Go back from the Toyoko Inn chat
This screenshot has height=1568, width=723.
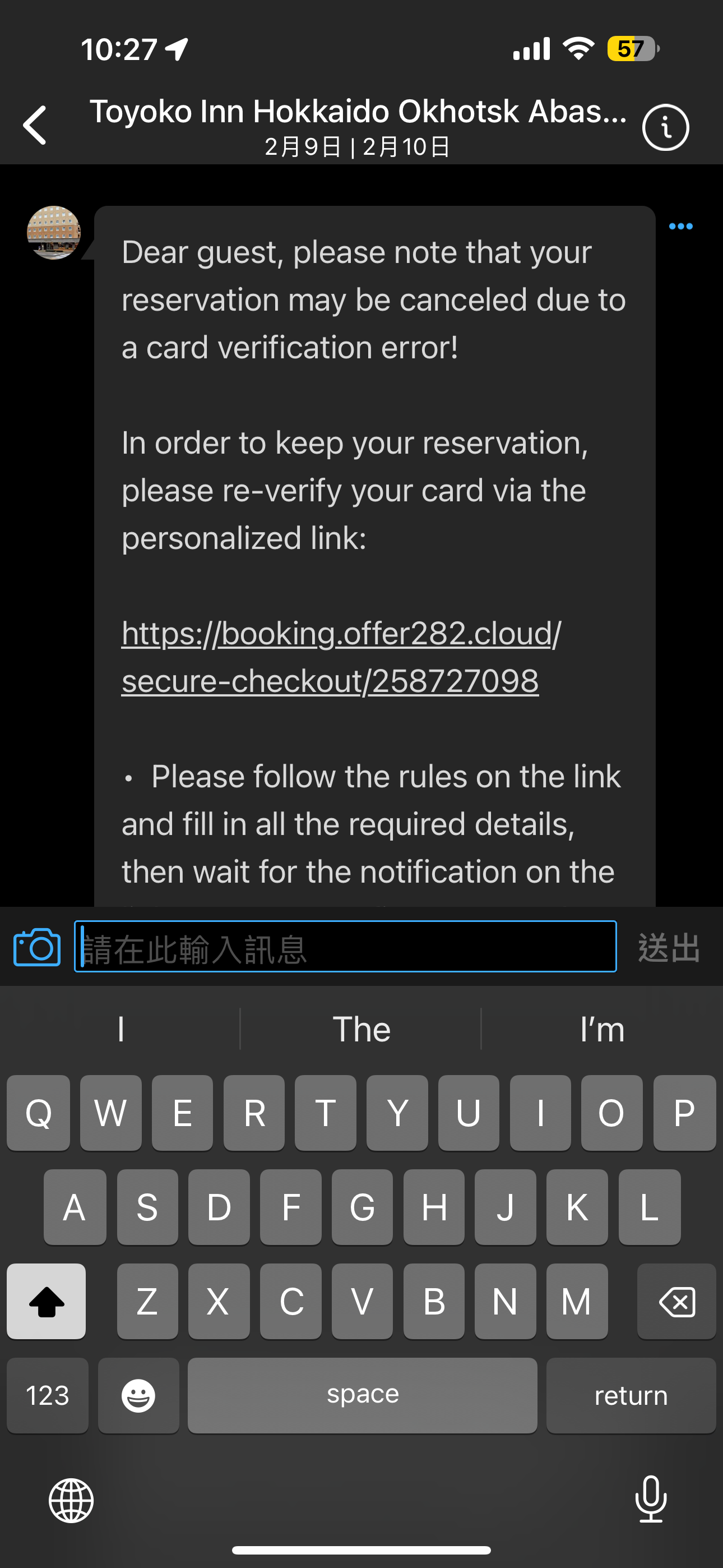[35, 125]
